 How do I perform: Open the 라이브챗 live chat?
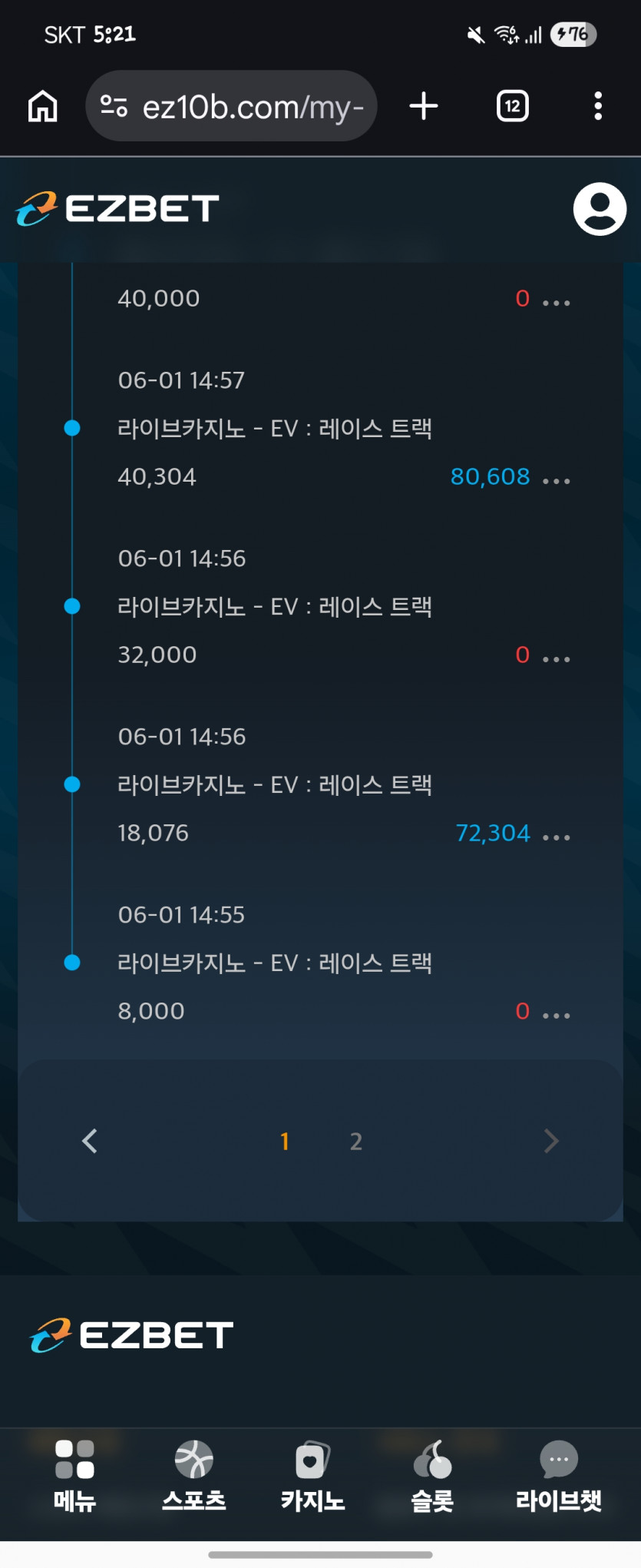point(558,1476)
